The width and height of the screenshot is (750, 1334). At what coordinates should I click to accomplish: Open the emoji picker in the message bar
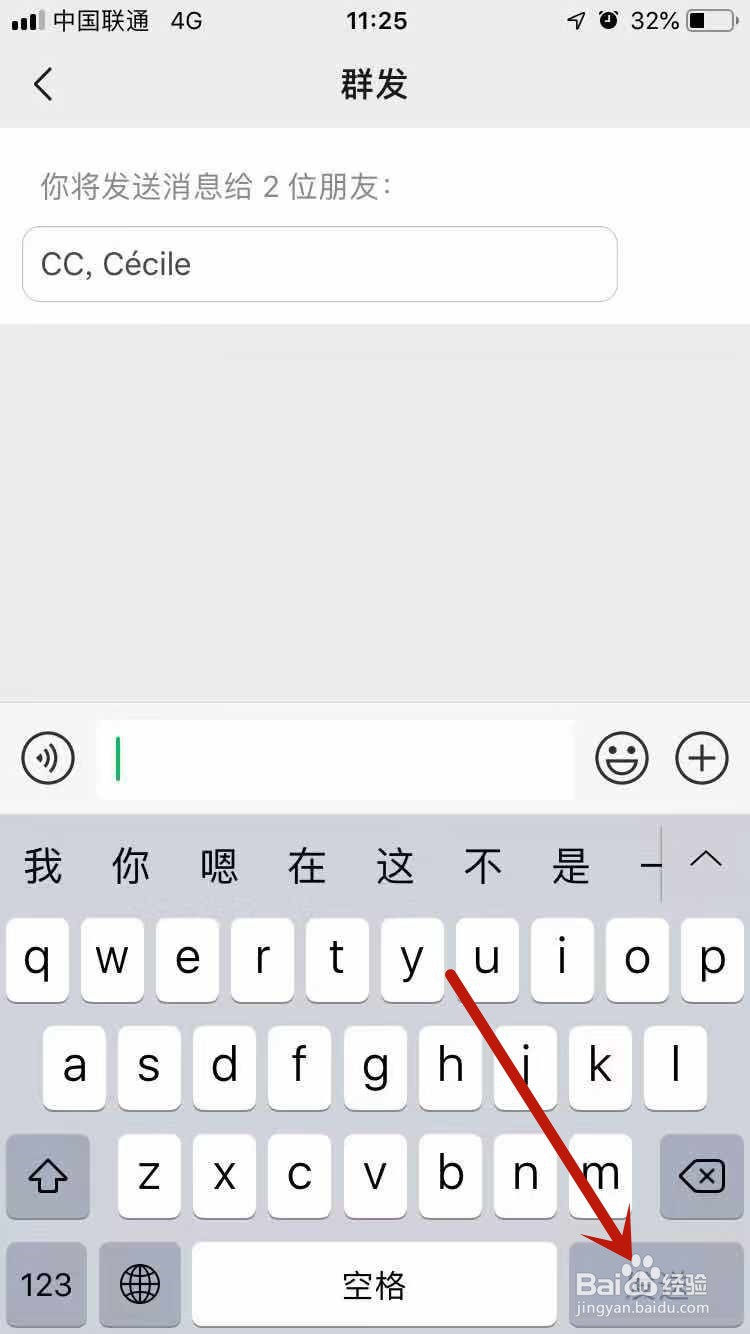[621, 758]
